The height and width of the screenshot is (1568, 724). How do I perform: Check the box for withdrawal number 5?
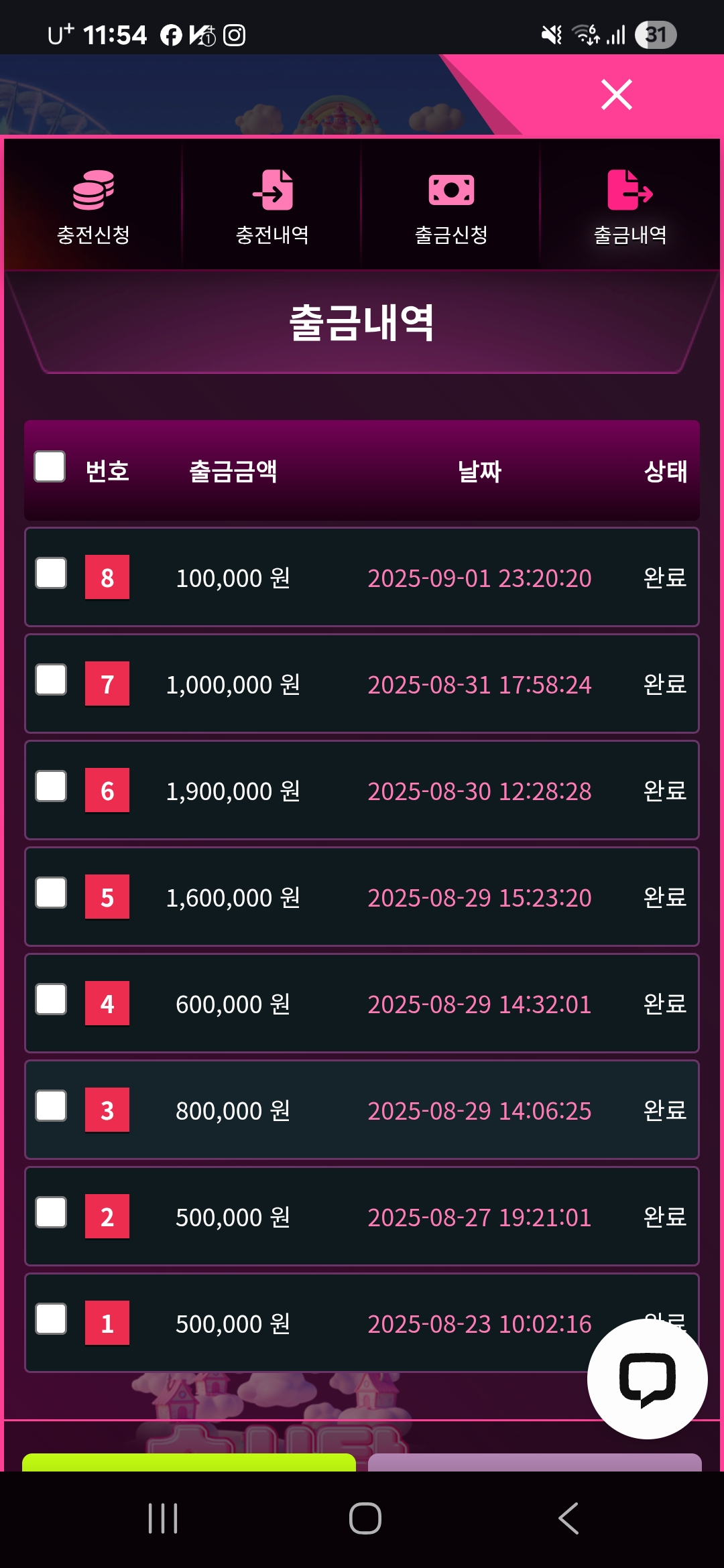tap(51, 893)
